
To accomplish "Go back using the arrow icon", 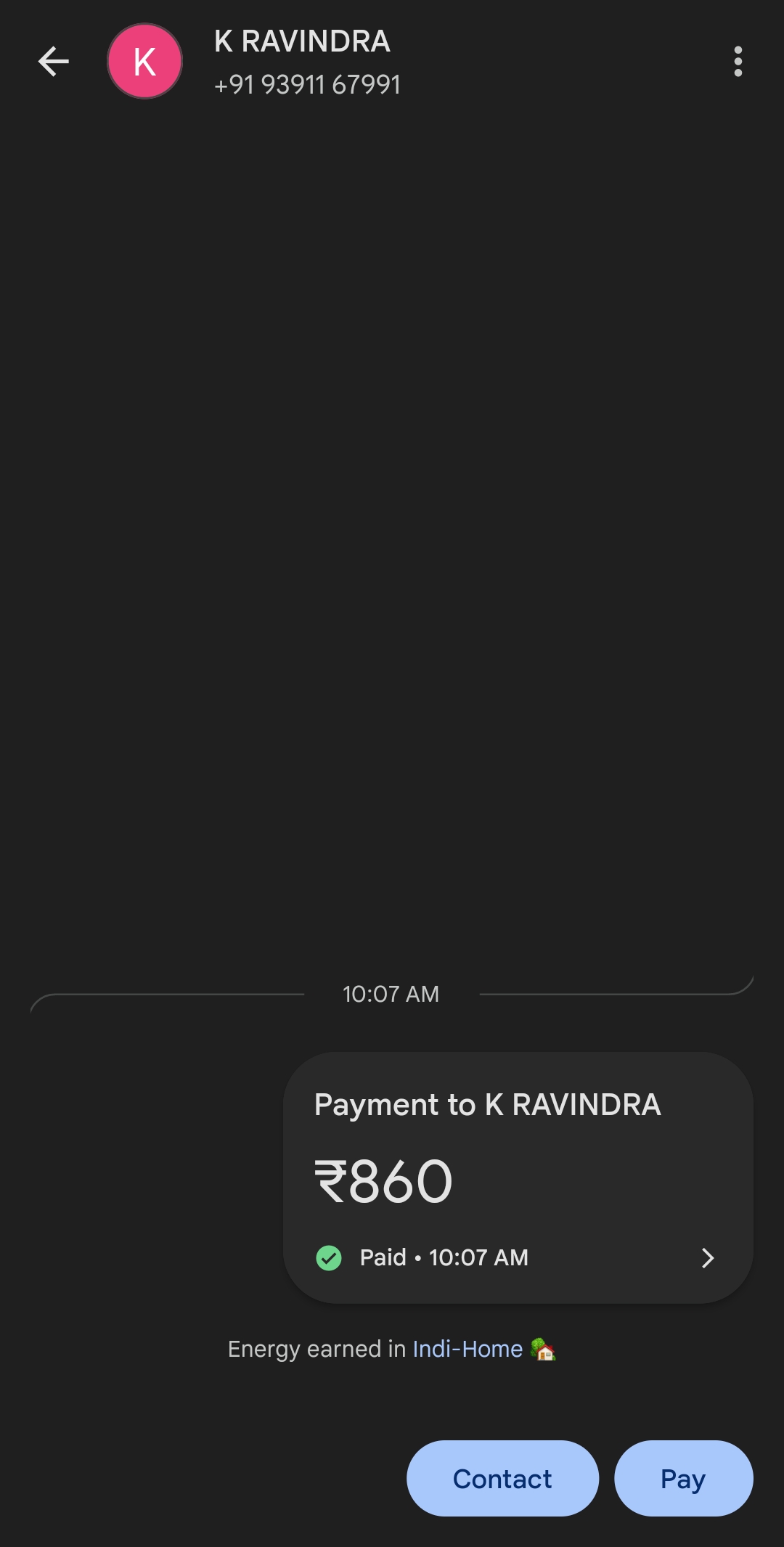I will pyautogui.click(x=54, y=62).
